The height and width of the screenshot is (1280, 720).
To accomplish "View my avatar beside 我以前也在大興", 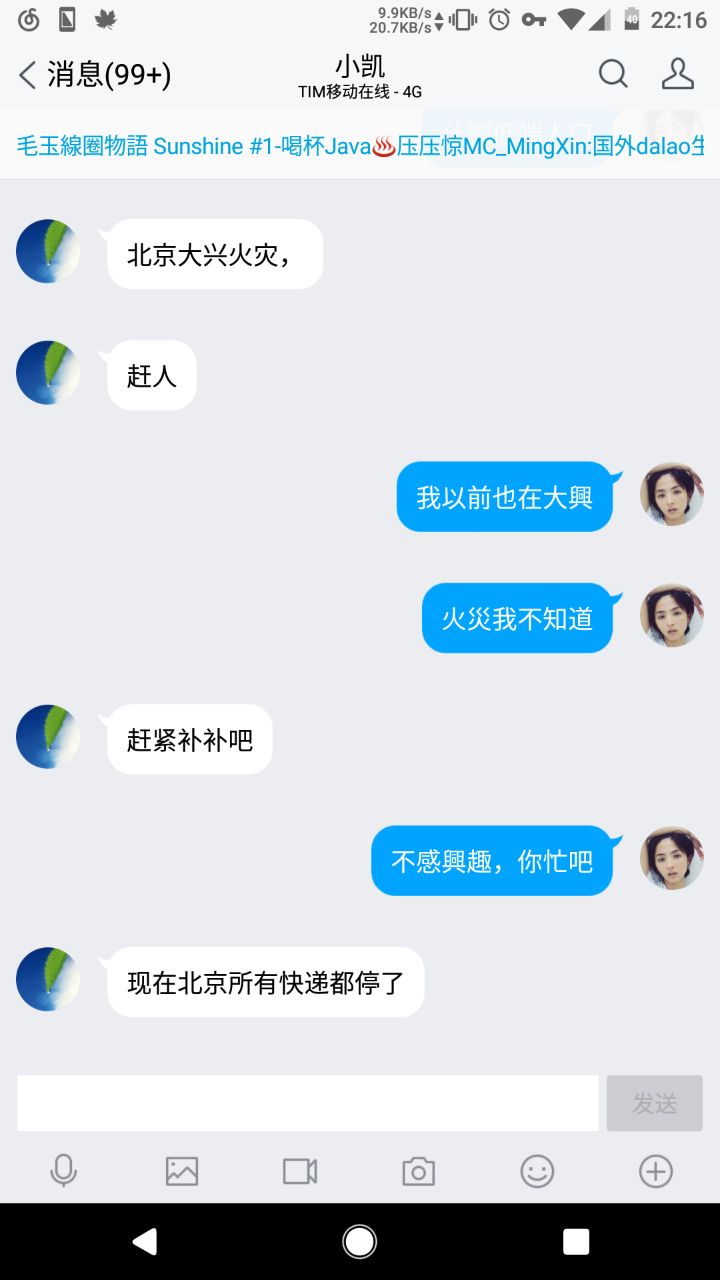I will point(671,494).
